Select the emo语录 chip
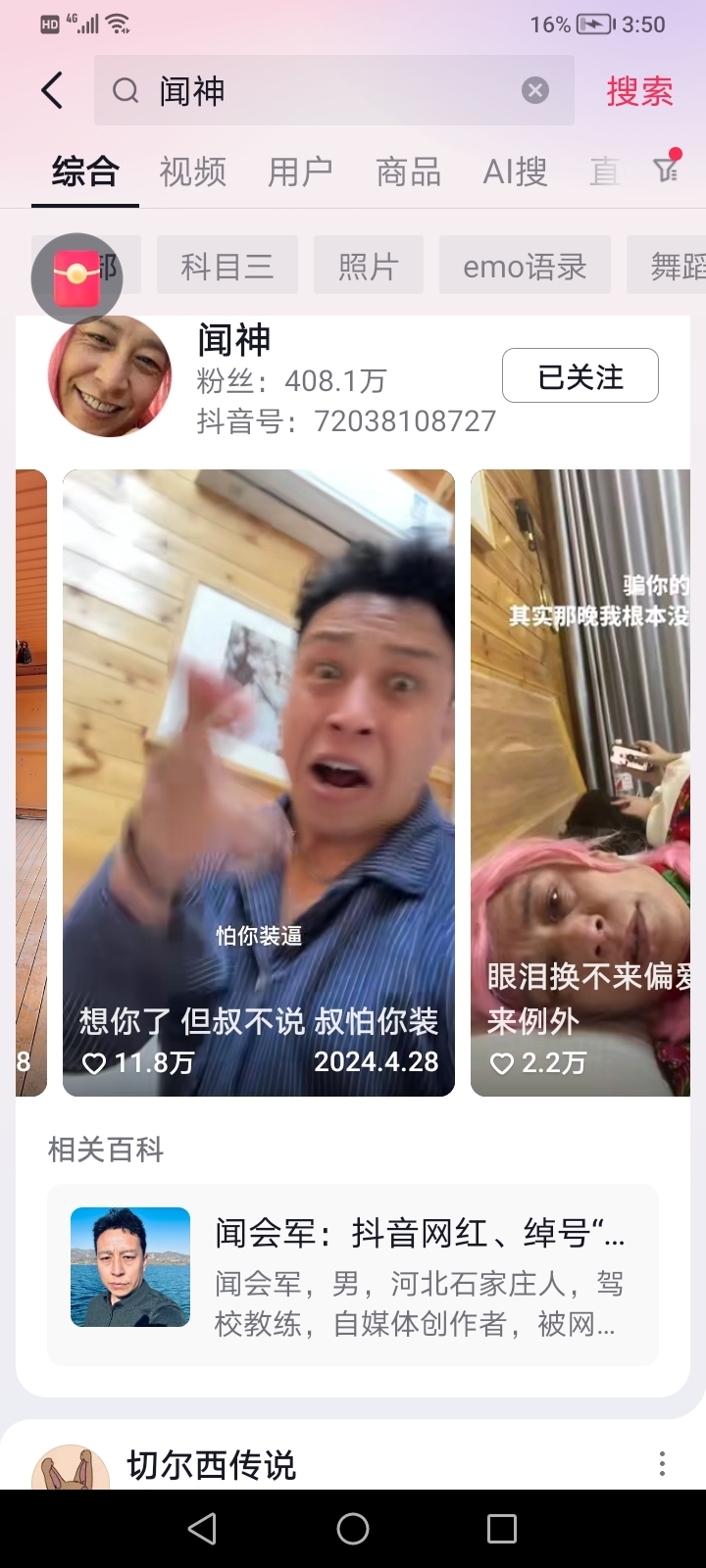Viewport: 706px width, 1568px height. tap(525, 266)
